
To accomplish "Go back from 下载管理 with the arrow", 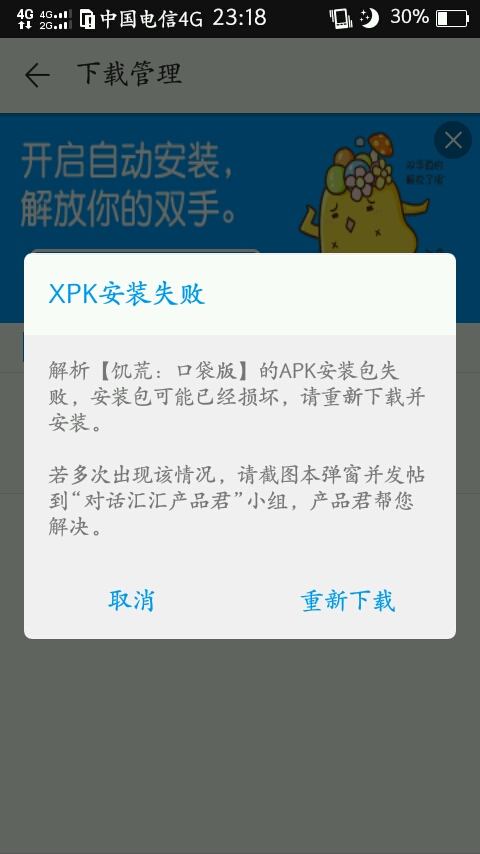I will (x=37, y=75).
